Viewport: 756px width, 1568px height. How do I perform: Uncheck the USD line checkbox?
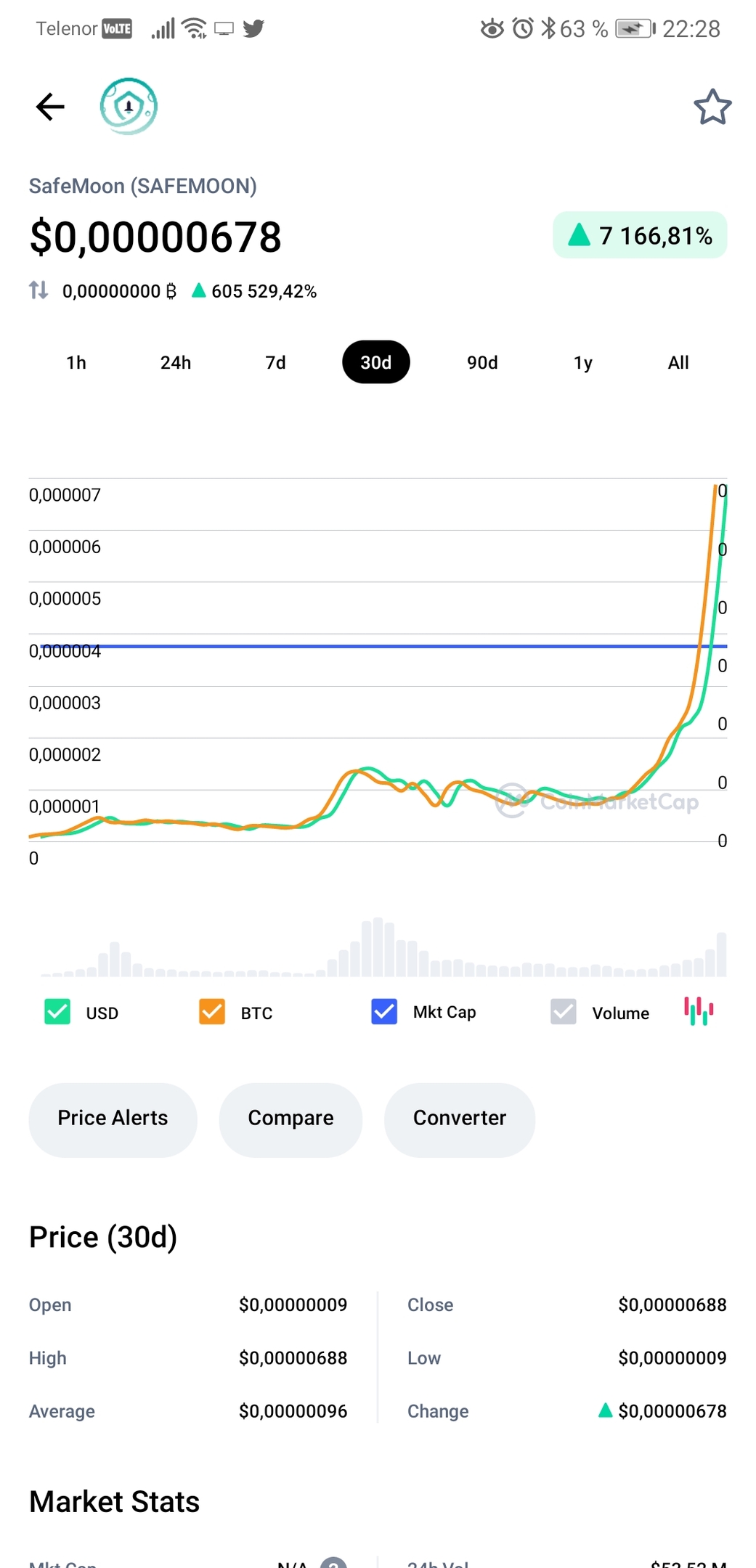tap(57, 1012)
